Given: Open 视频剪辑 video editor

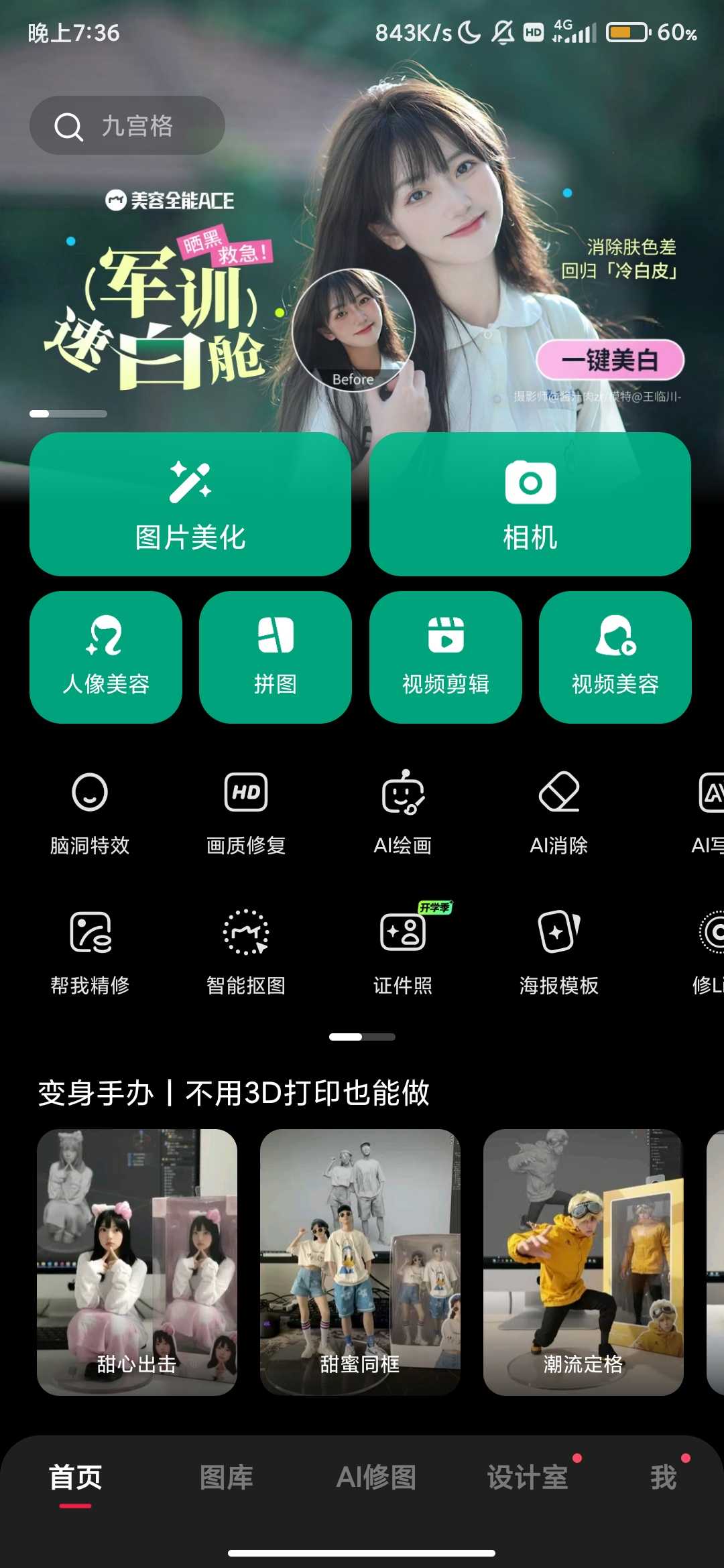Looking at the screenshot, I should tap(445, 657).
